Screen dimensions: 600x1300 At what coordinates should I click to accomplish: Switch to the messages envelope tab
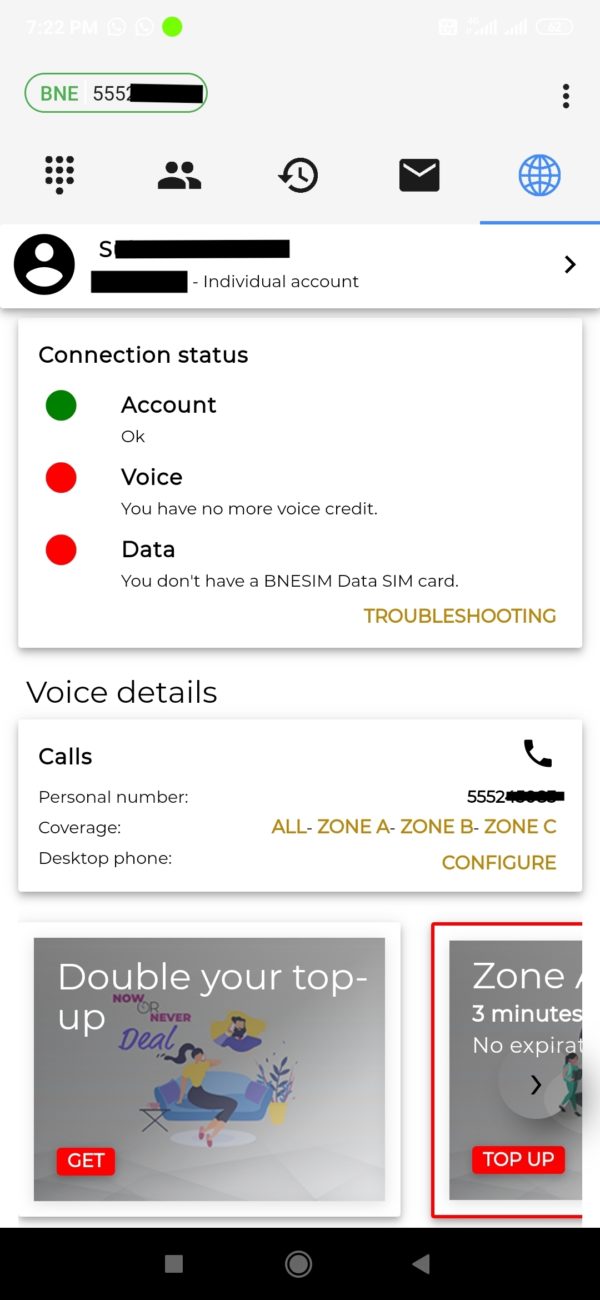419,176
